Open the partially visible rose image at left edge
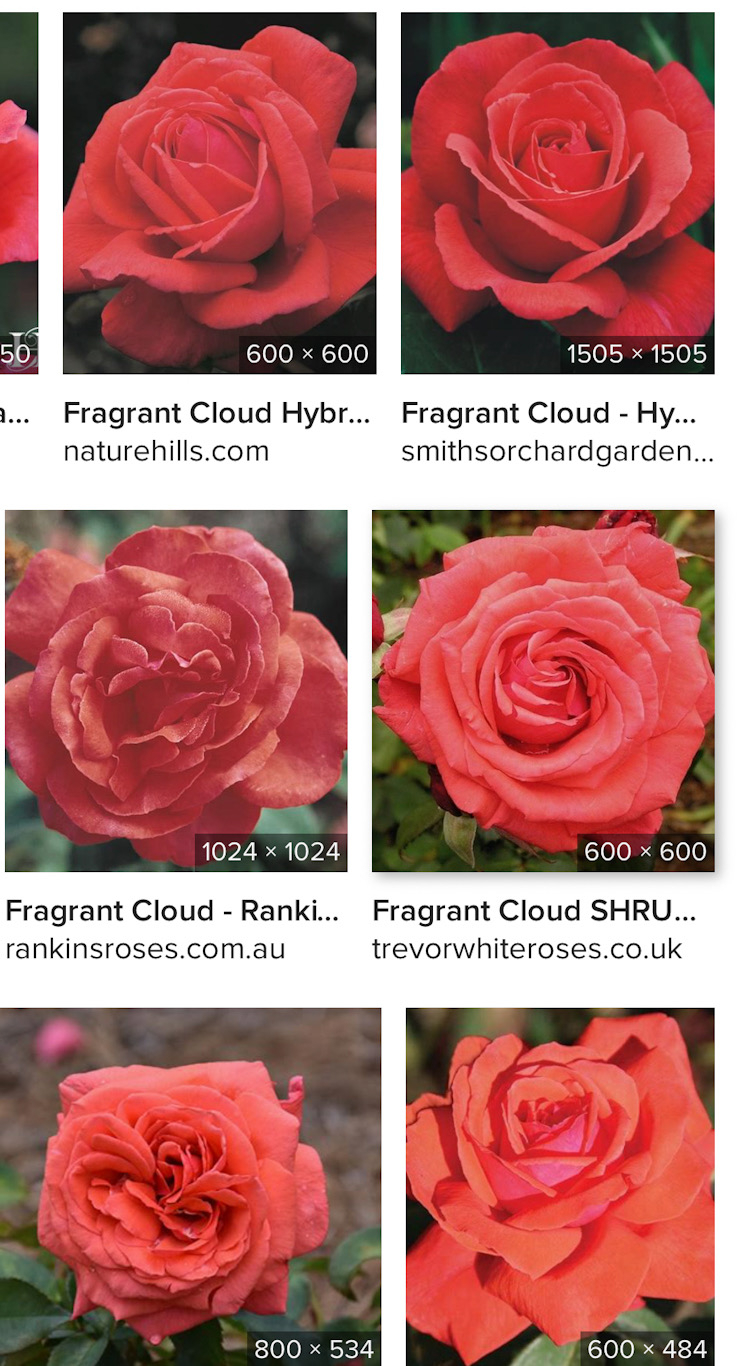The image size is (739, 1366). click(x=18, y=193)
